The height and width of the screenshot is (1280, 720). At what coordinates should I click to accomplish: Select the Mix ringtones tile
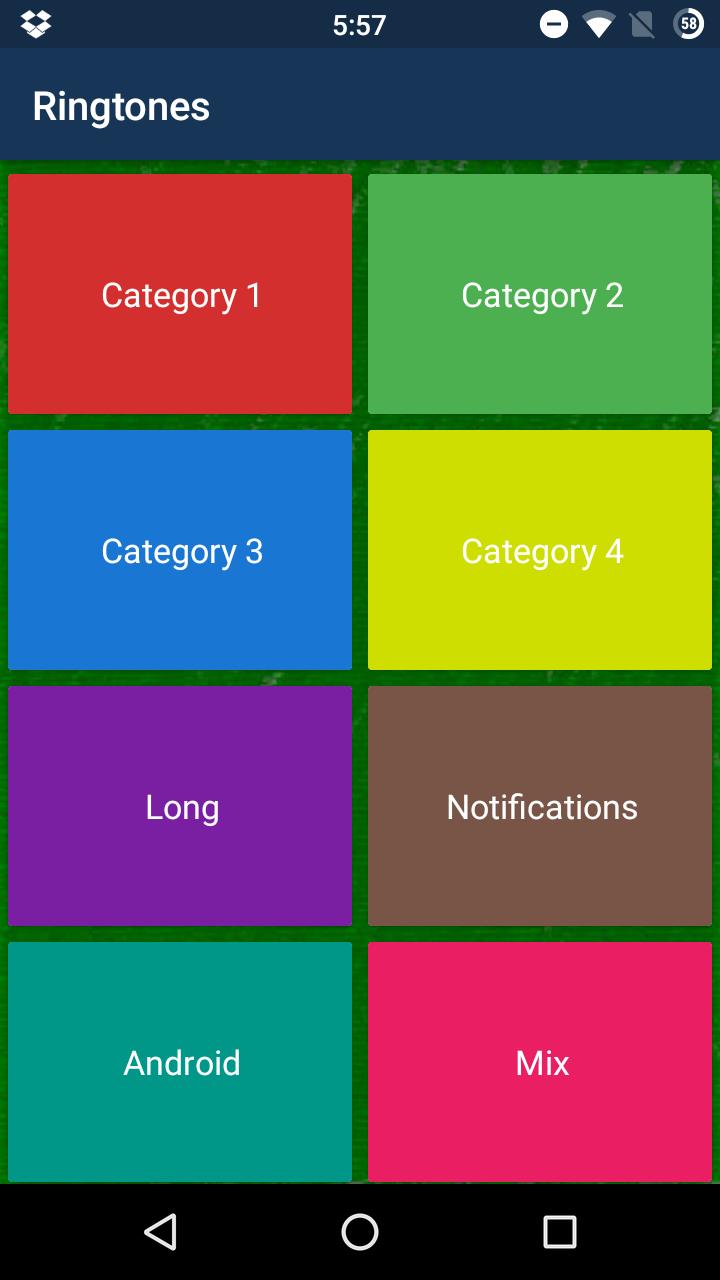point(540,1062)
